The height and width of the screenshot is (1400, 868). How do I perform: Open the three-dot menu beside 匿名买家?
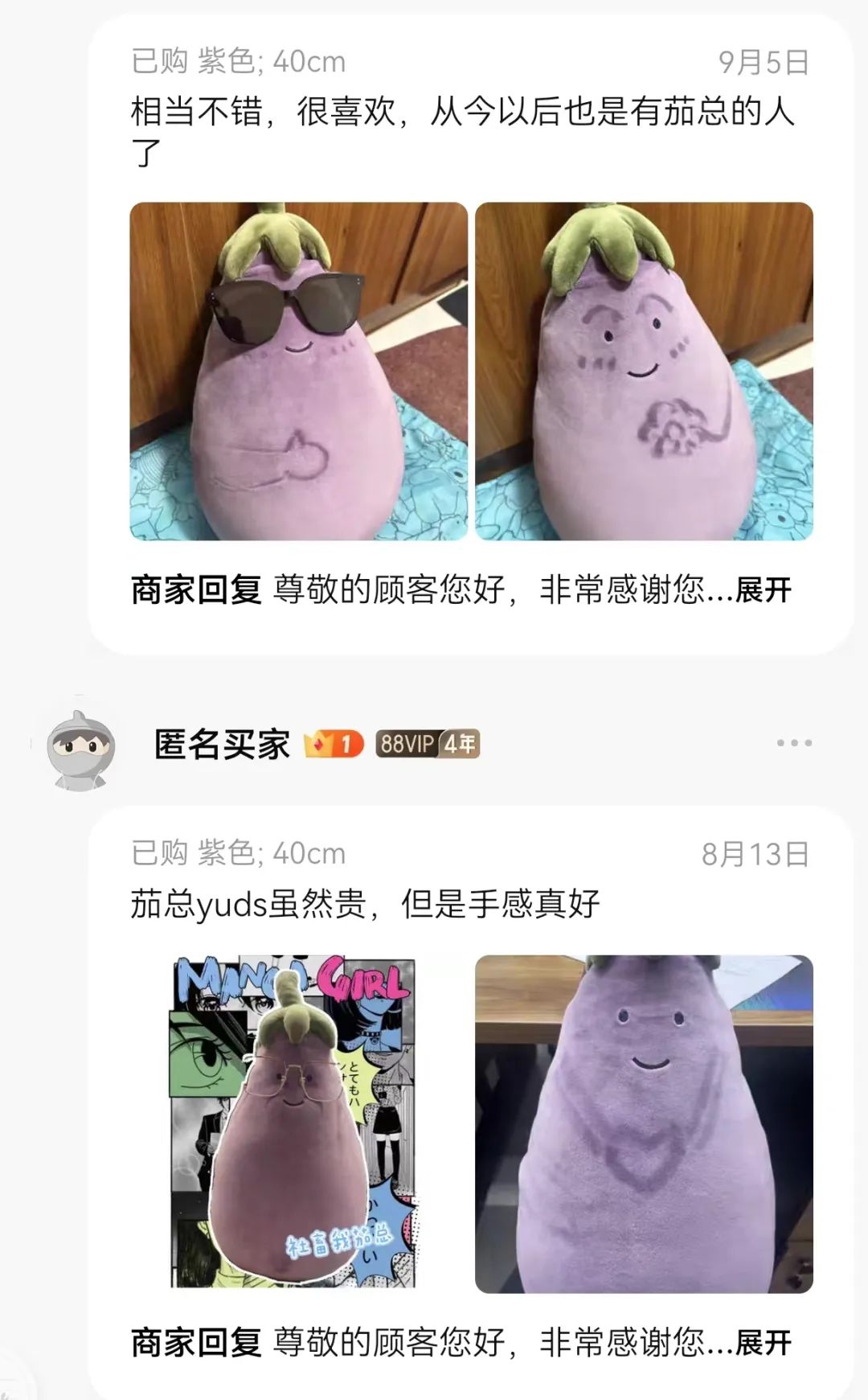click(x=794, y=743)
